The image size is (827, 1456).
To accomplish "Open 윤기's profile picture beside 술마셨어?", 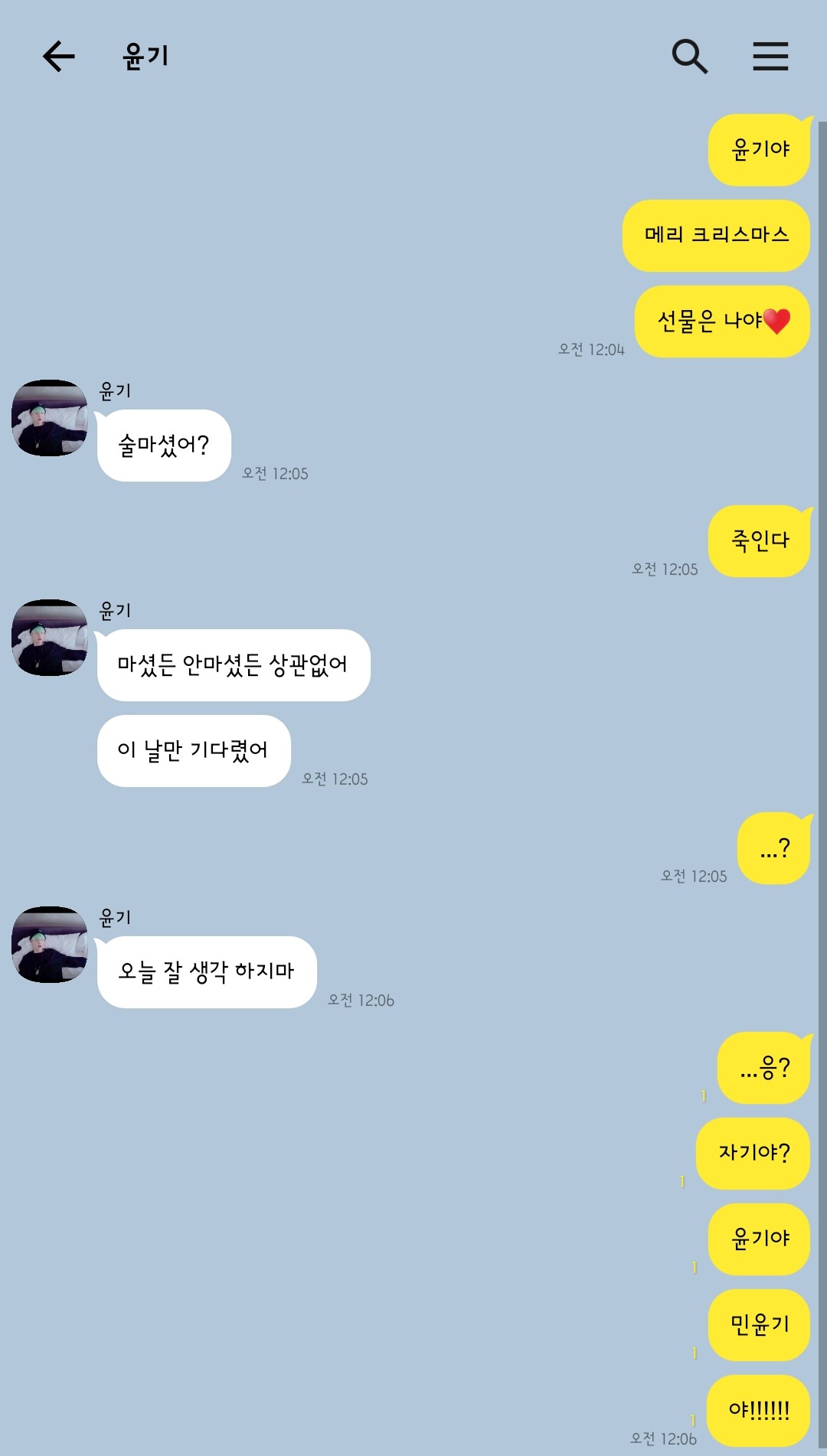I will 50,418.
